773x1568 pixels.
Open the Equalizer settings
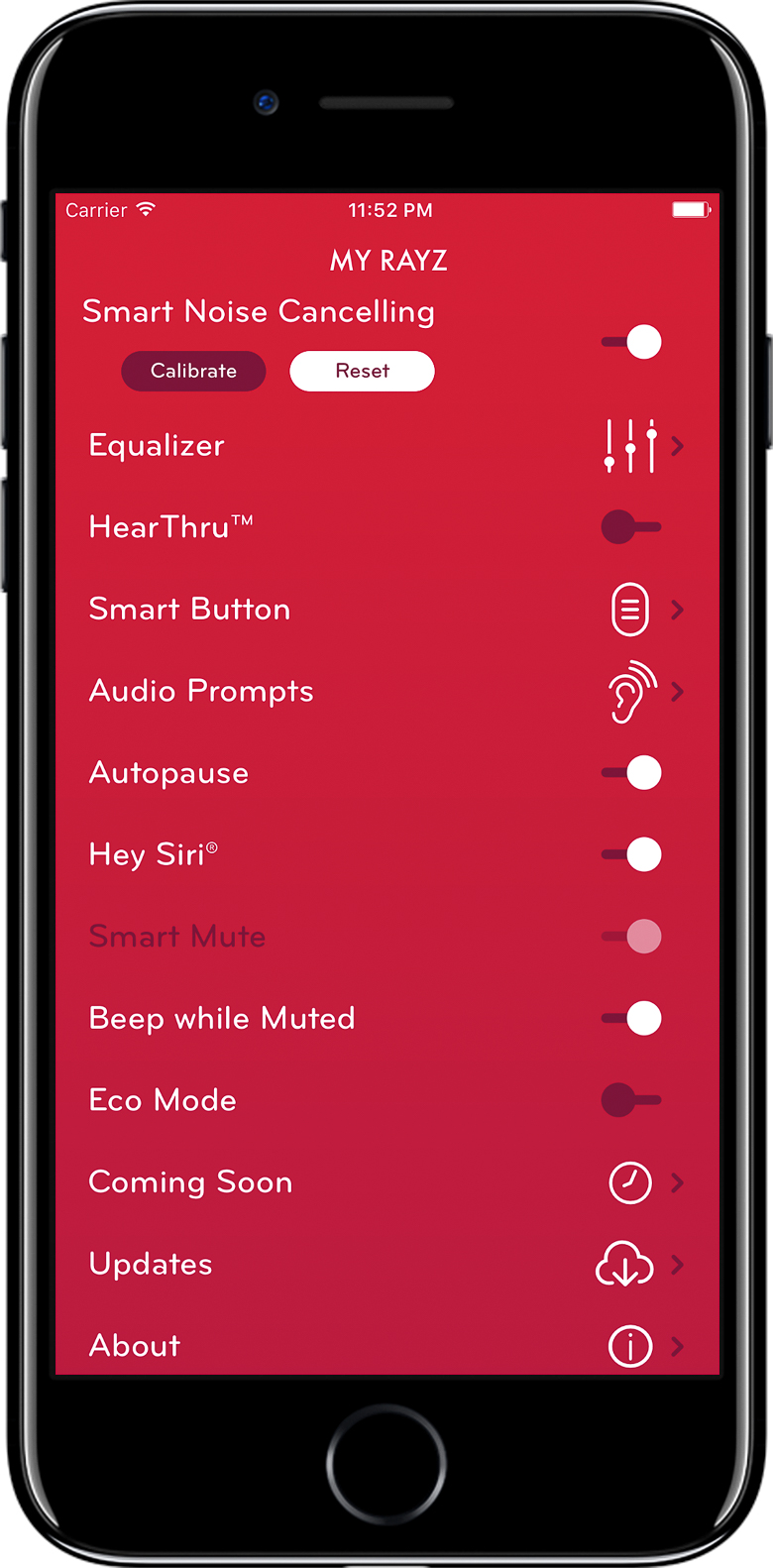[x=385, y=446]
